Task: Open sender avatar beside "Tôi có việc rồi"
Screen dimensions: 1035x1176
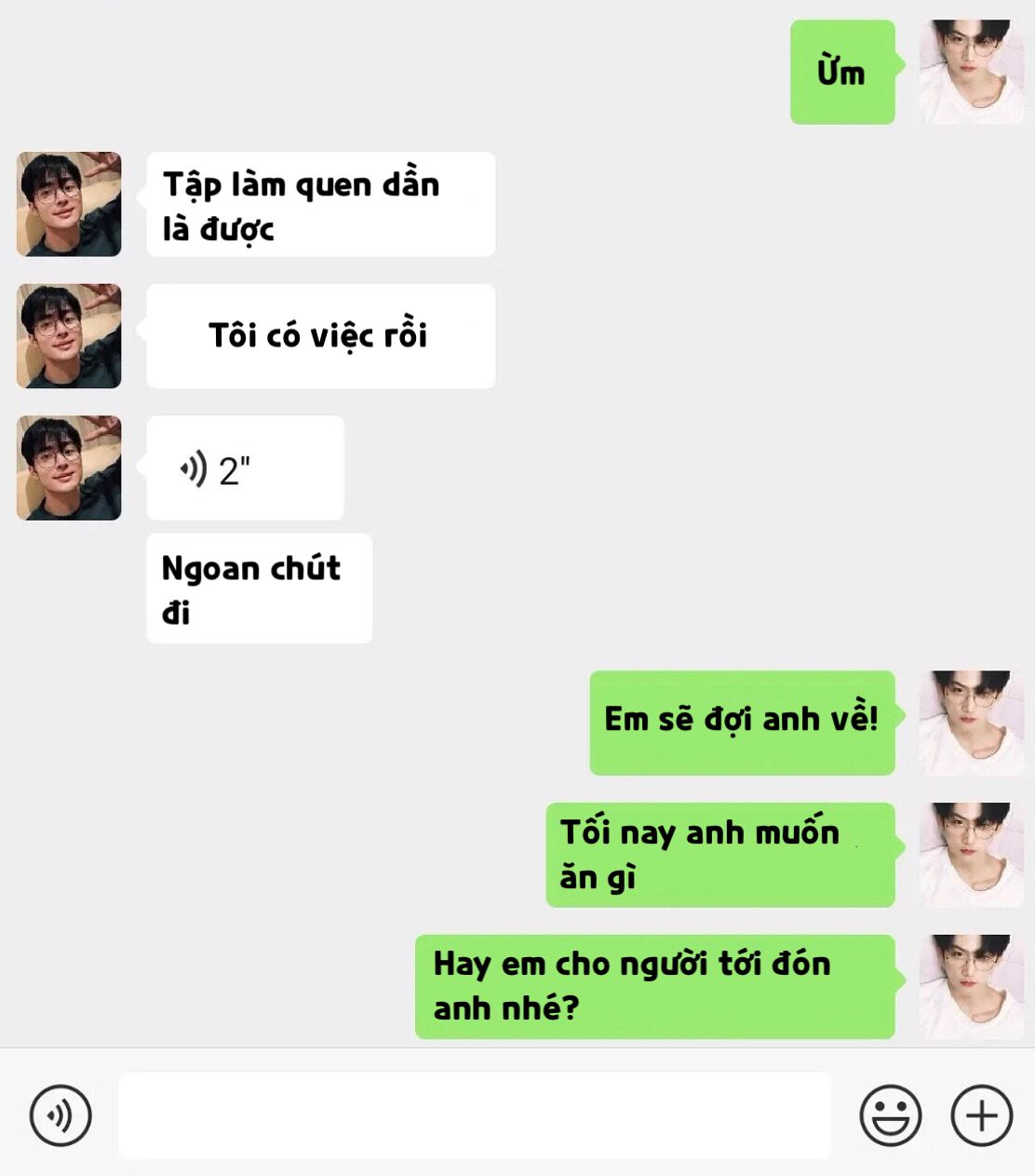Action: click(x=69, y=336)
